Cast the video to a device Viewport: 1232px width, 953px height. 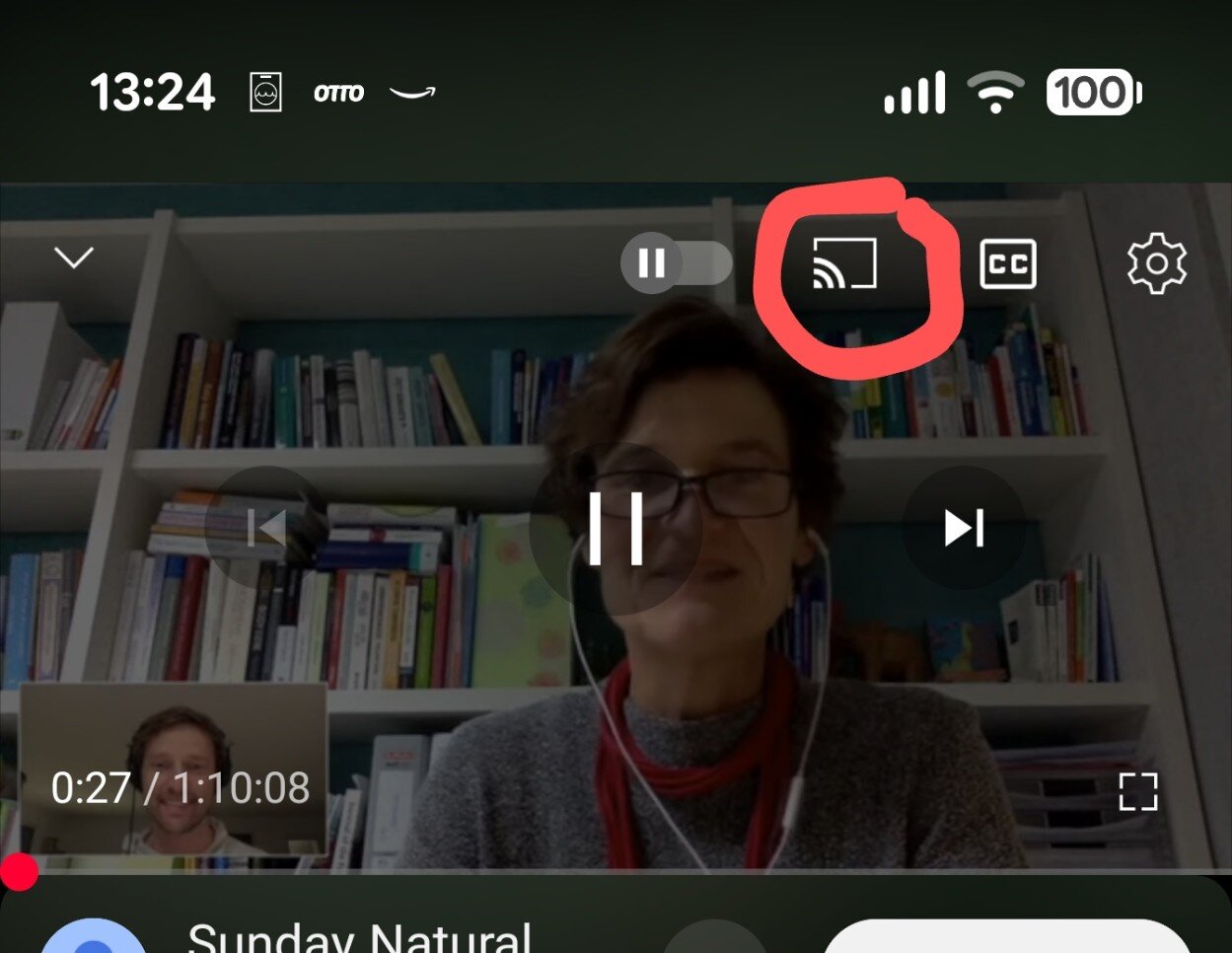(844, 264)
